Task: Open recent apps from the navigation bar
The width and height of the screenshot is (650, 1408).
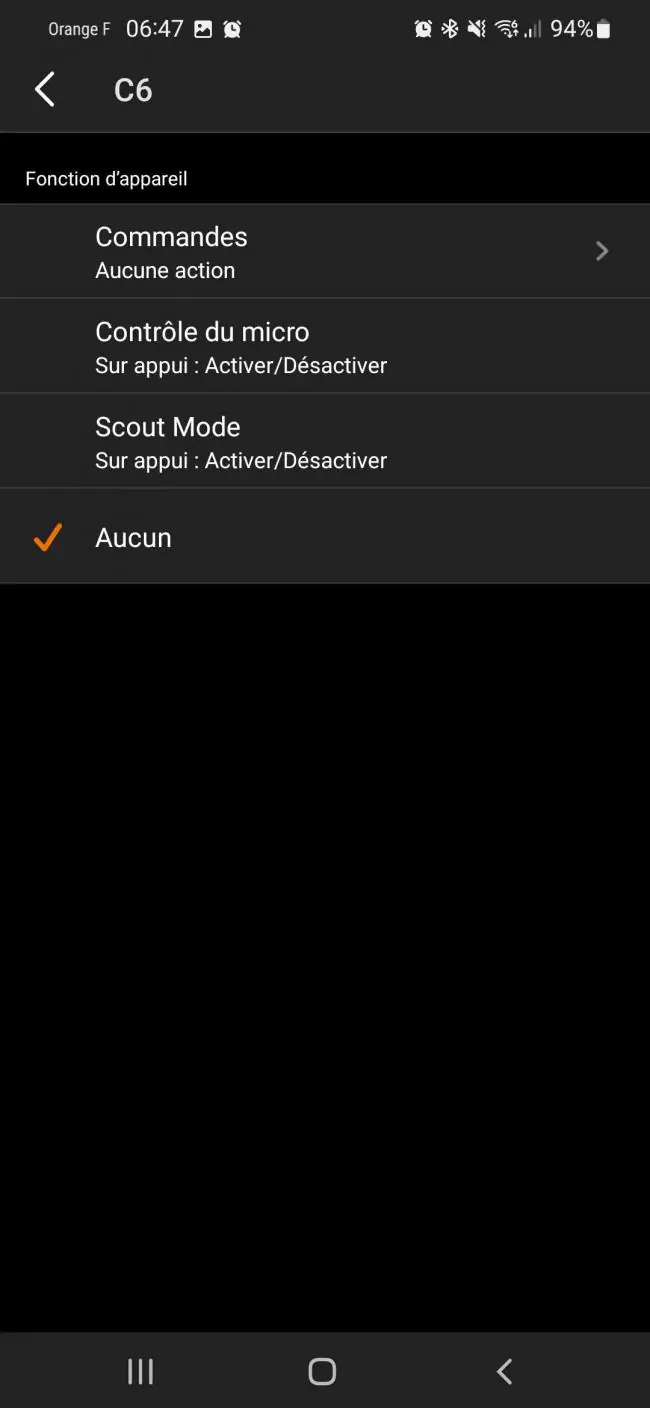Action: [141, 1371]
